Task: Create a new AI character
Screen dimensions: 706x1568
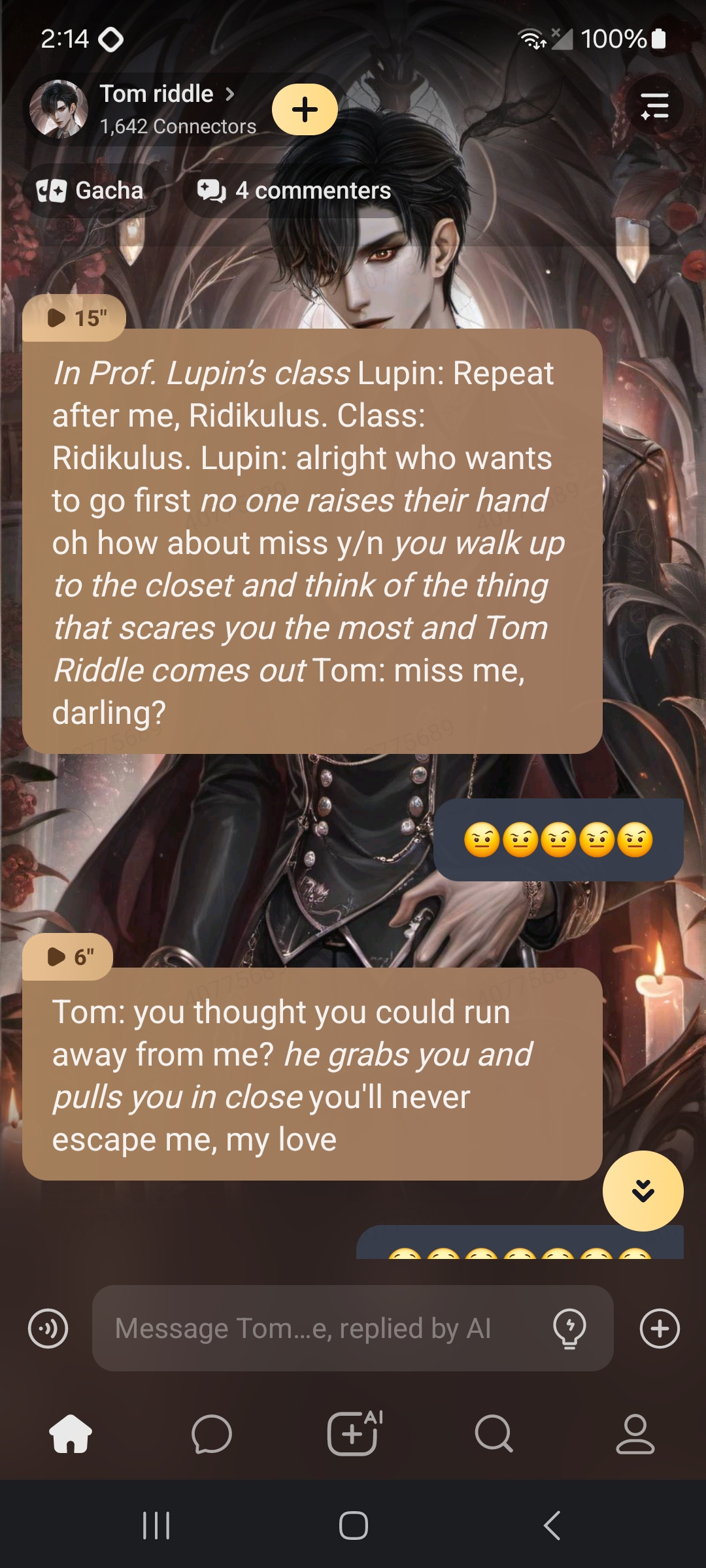Action: (x=354, y=1434)
